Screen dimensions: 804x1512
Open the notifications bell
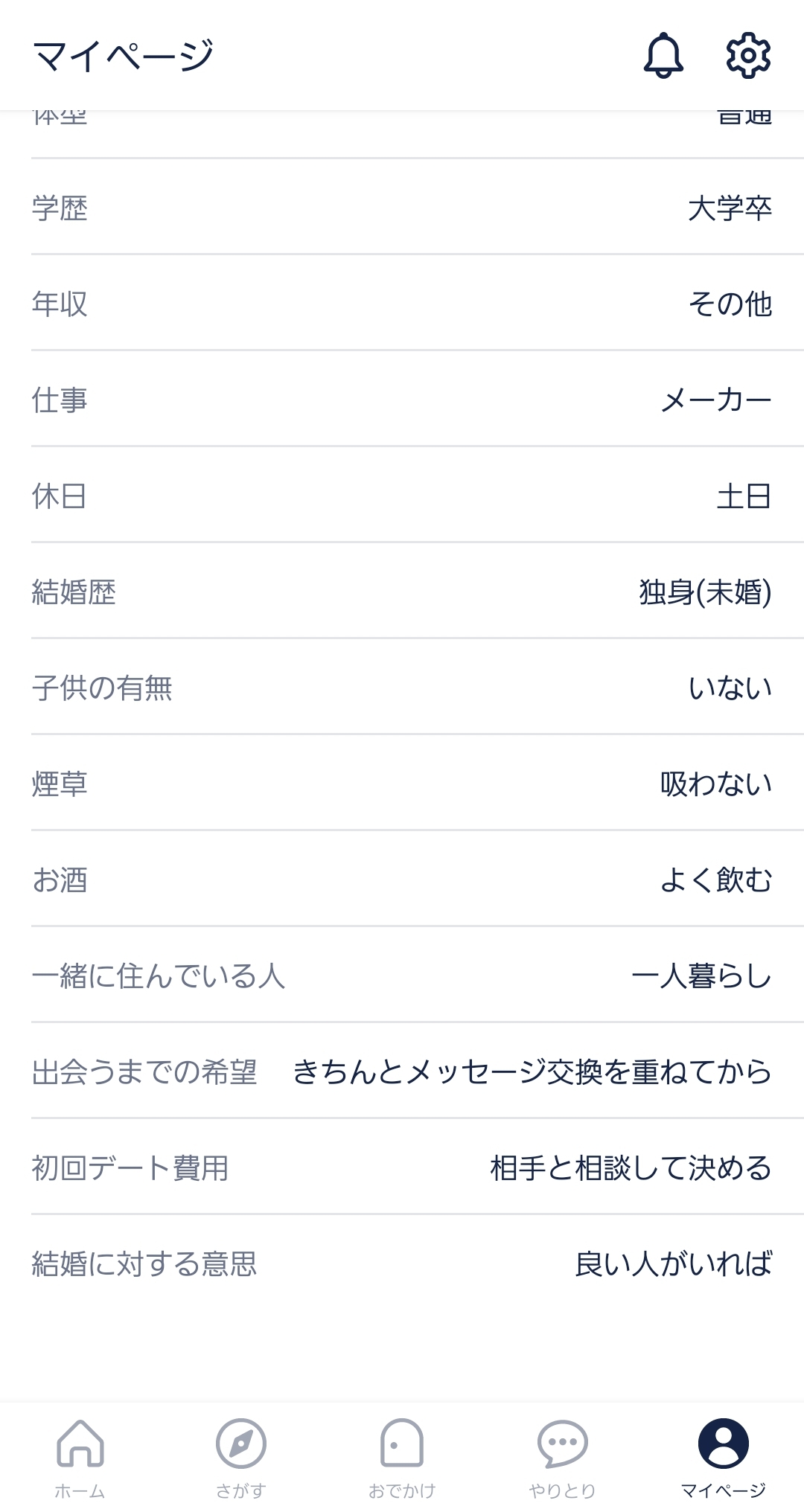663,56
